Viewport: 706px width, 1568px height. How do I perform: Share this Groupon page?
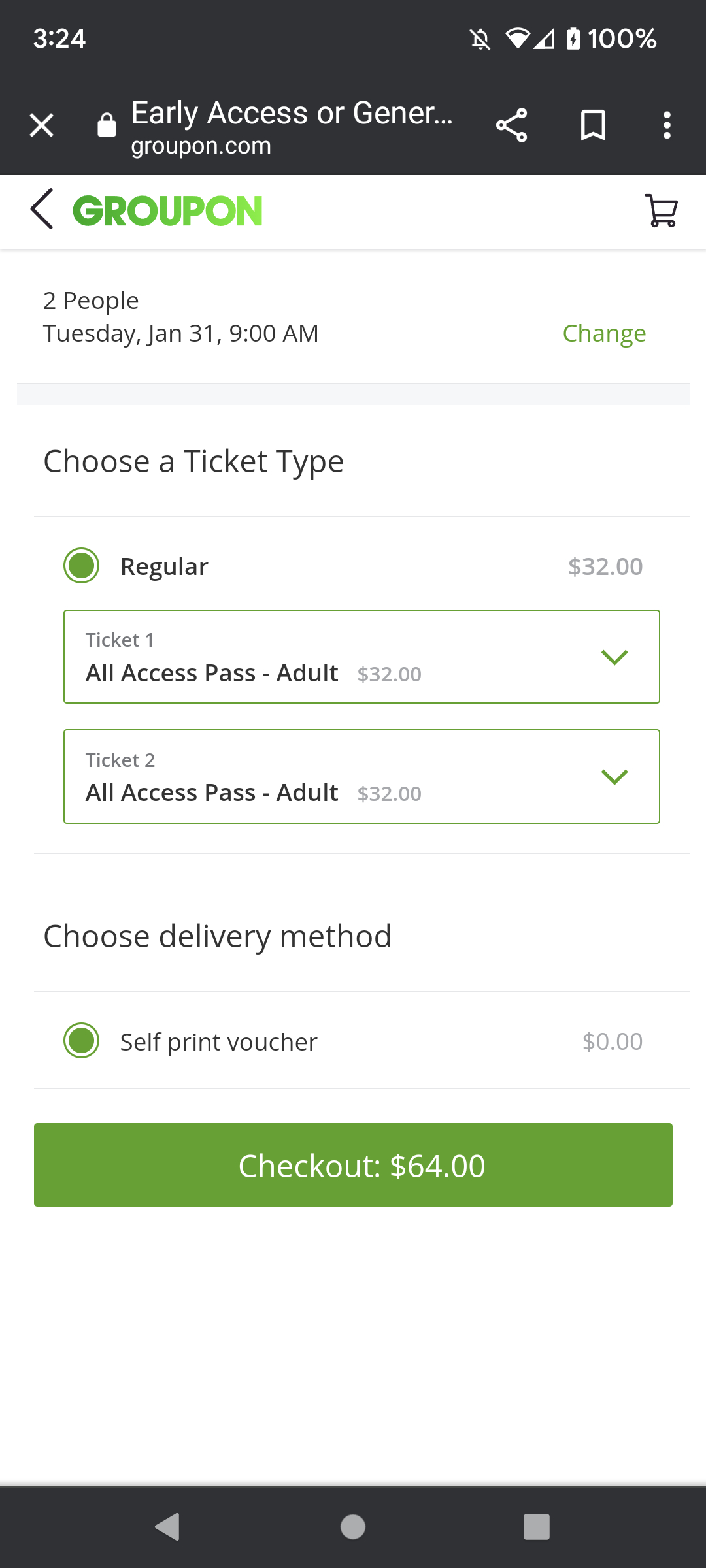click(512, 125)
